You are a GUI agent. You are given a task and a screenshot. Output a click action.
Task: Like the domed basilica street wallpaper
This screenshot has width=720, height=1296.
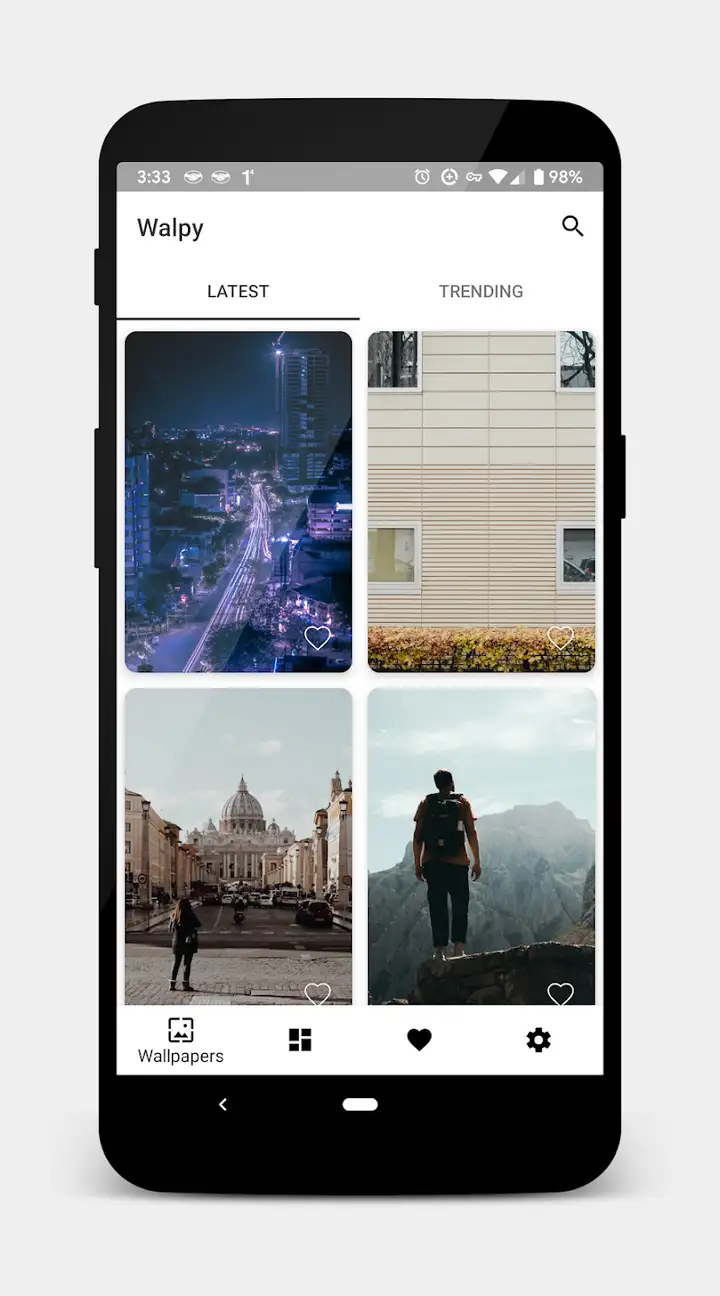(317, 993)
